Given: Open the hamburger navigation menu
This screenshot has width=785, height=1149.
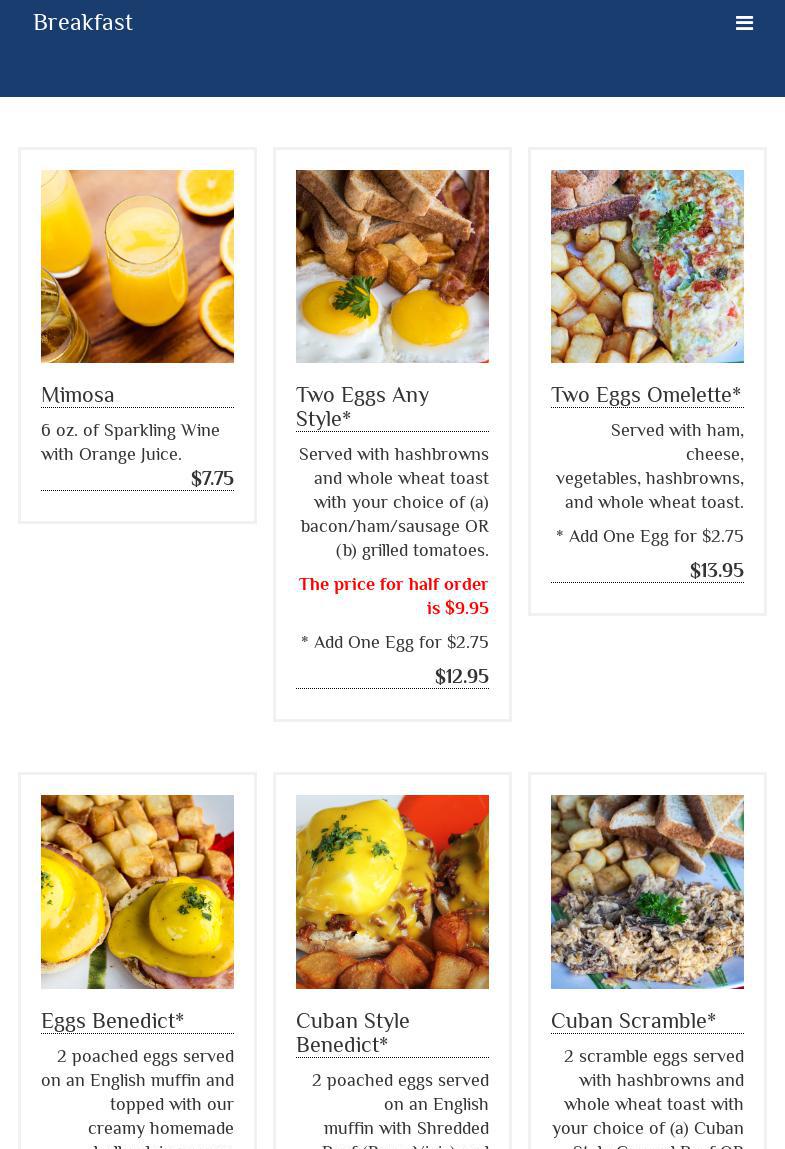Looking at the screenshot, I should [744, 23].
